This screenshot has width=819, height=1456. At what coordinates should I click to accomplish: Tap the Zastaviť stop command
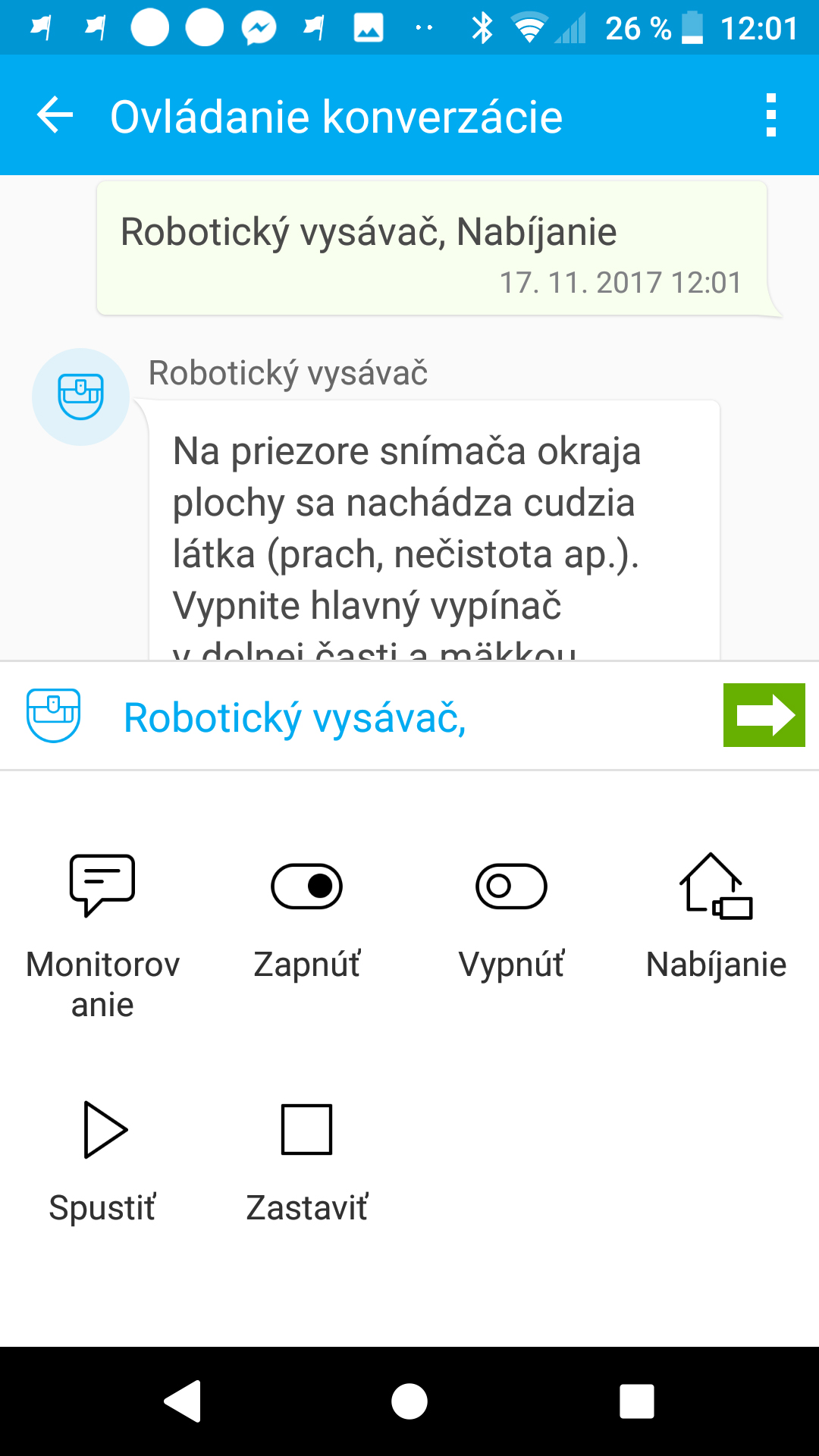pos(307,1162)
